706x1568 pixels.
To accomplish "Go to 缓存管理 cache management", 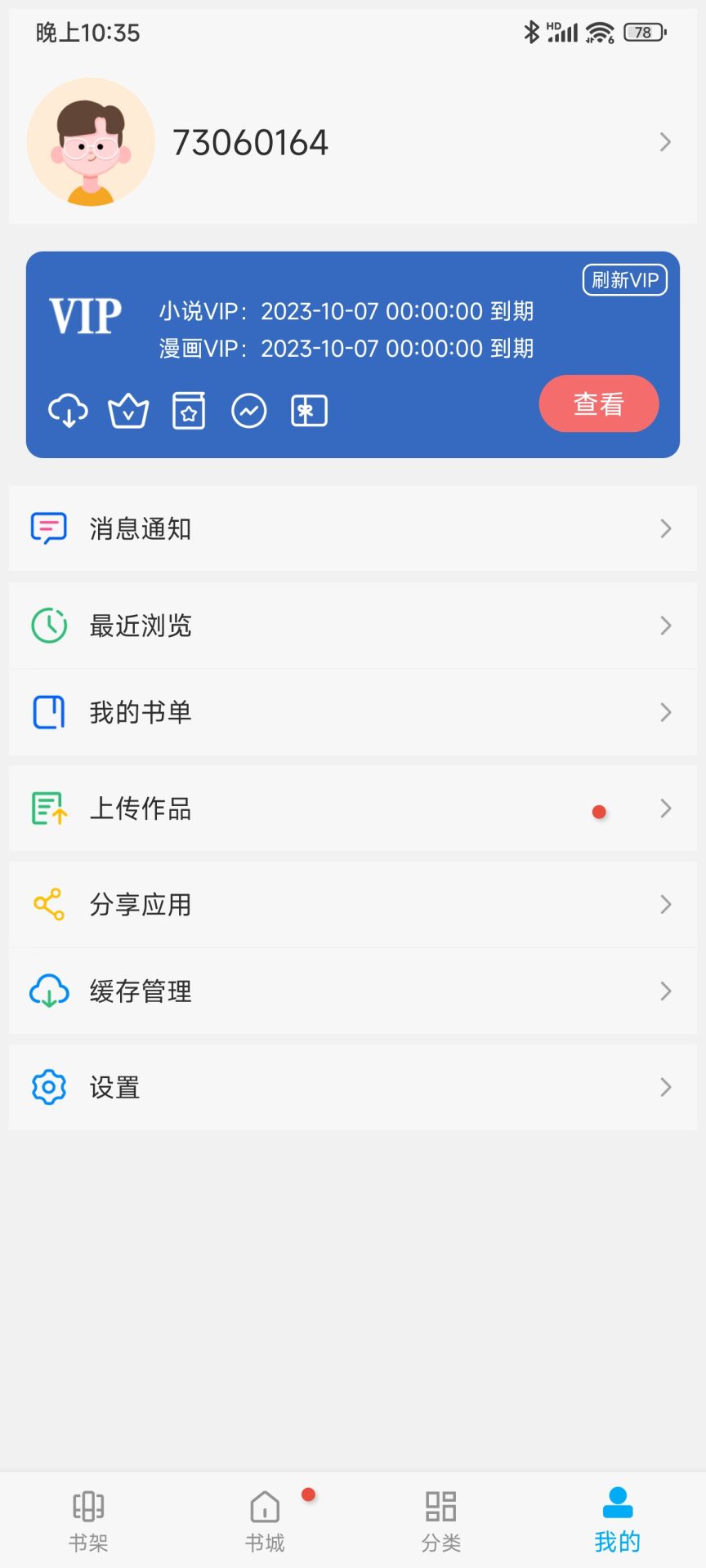I will click(353, 991).
